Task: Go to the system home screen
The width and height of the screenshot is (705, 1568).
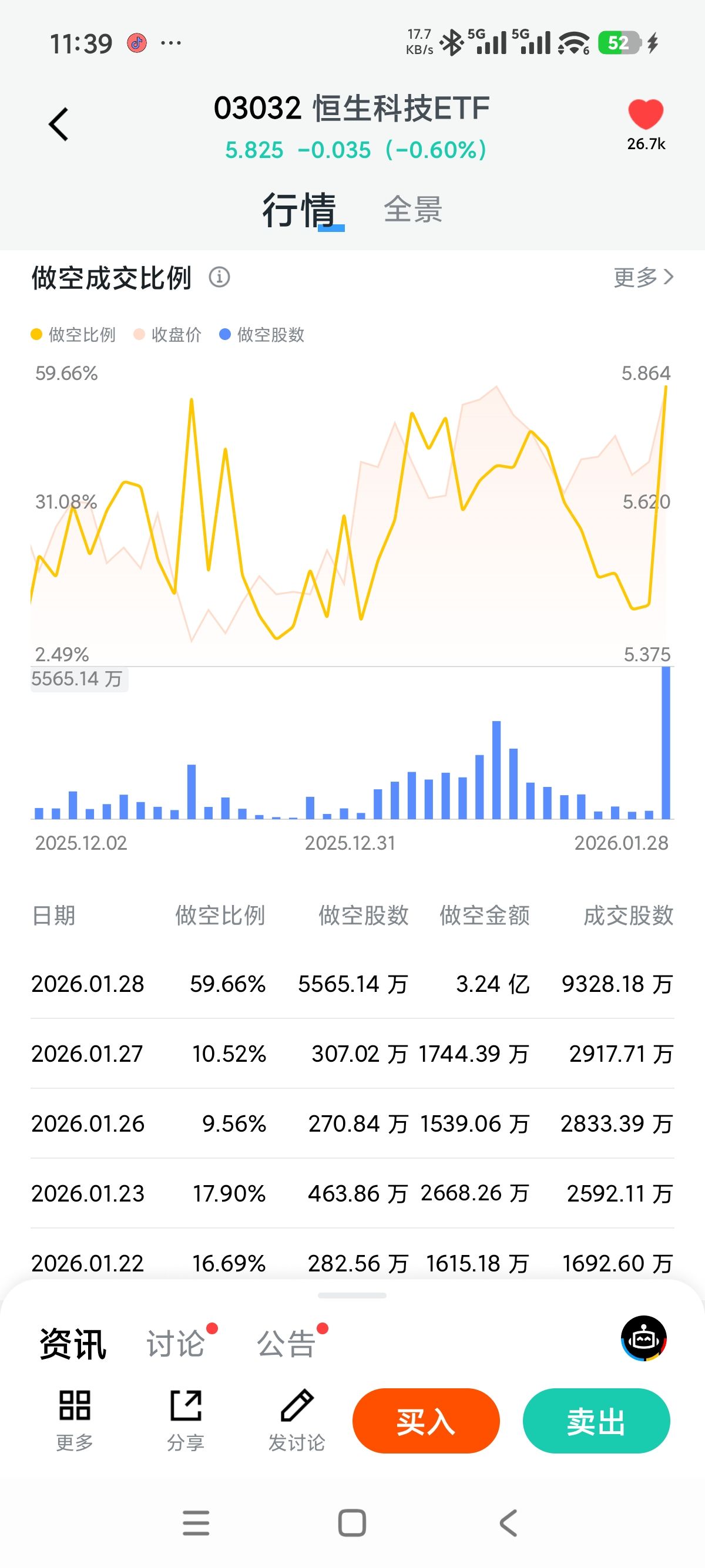Action: point(352,1523)
